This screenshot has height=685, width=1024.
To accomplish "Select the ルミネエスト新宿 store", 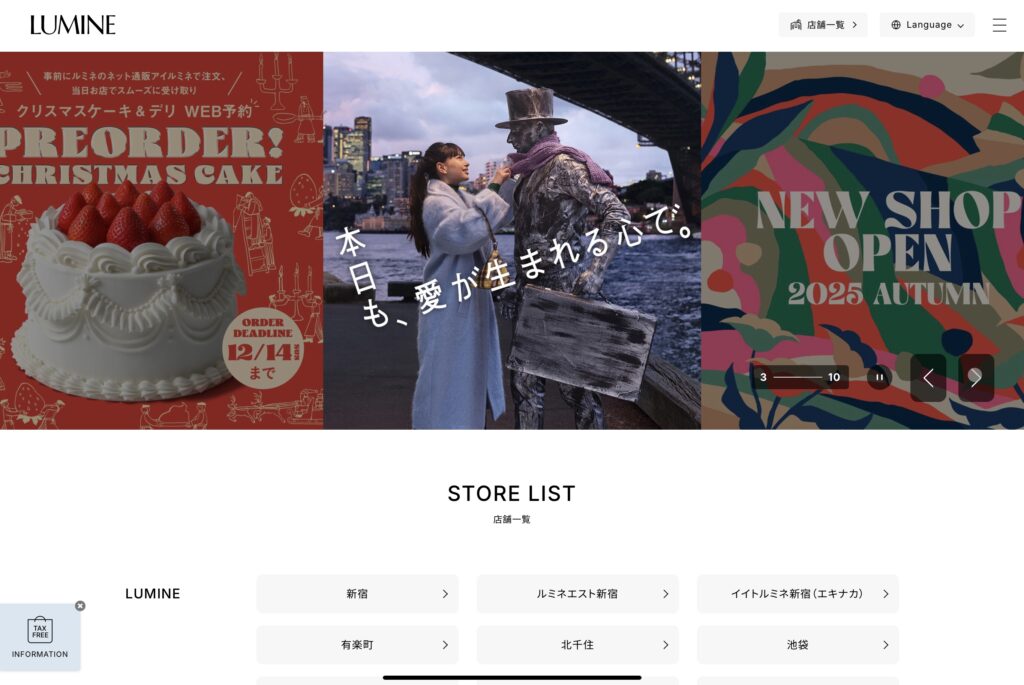I will click(x=577, y=594).
